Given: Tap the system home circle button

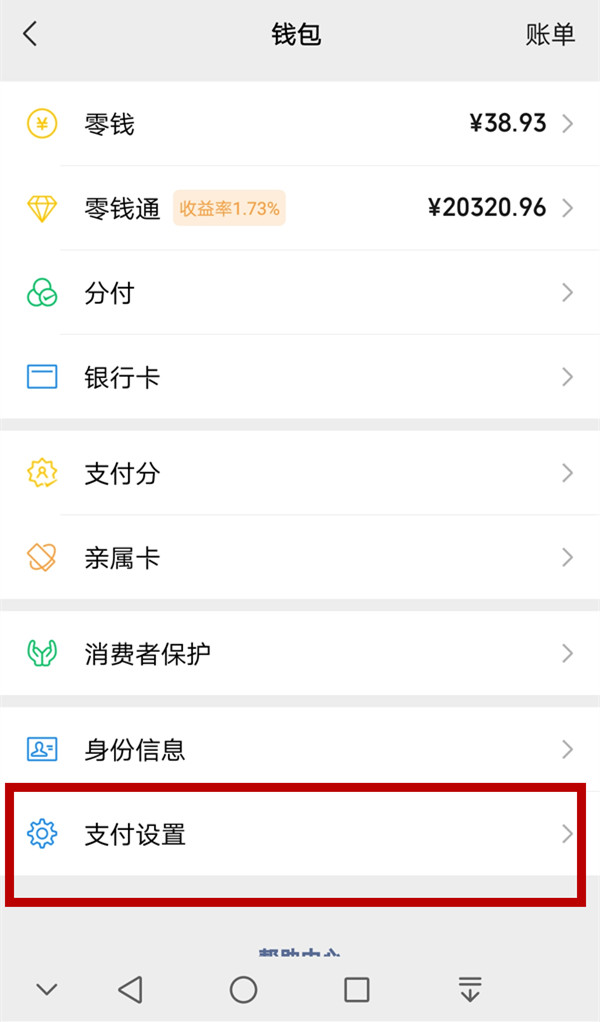Looking at the screenshot, I should pos(243,990).
